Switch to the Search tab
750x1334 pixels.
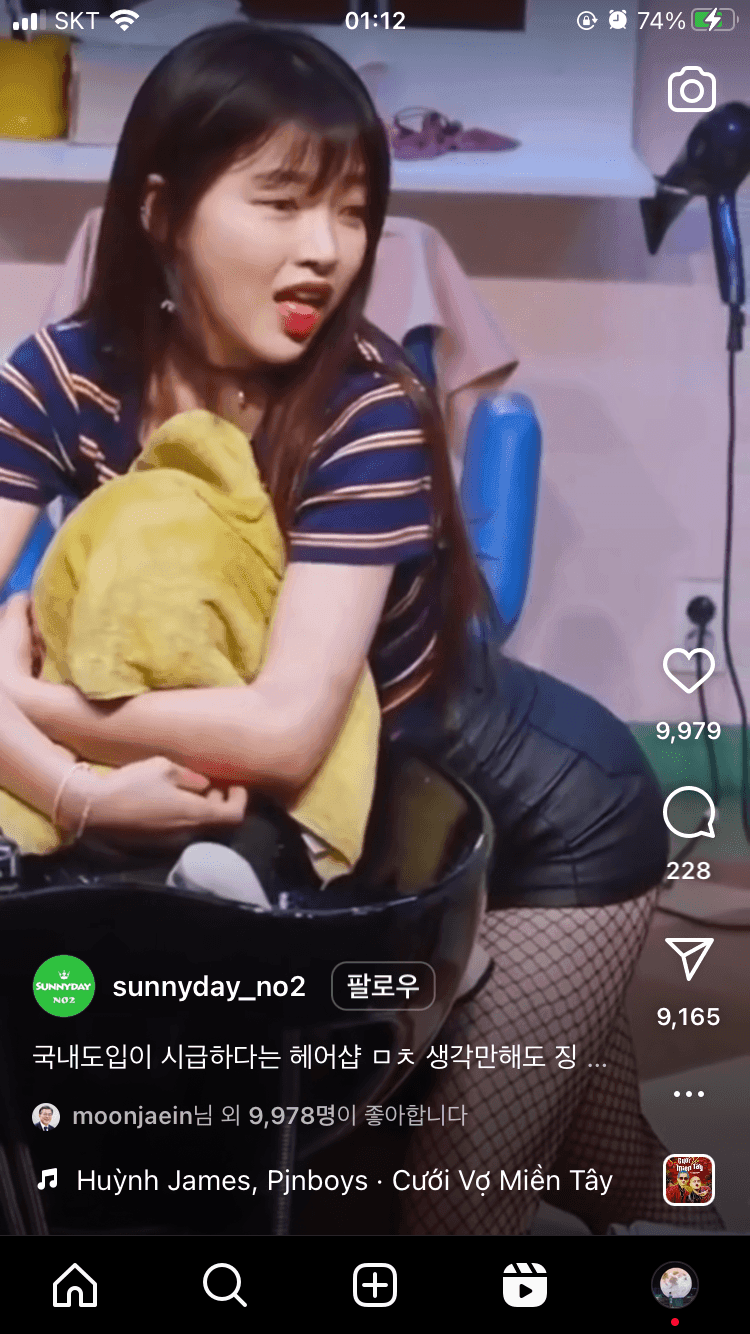(224, 1285)
